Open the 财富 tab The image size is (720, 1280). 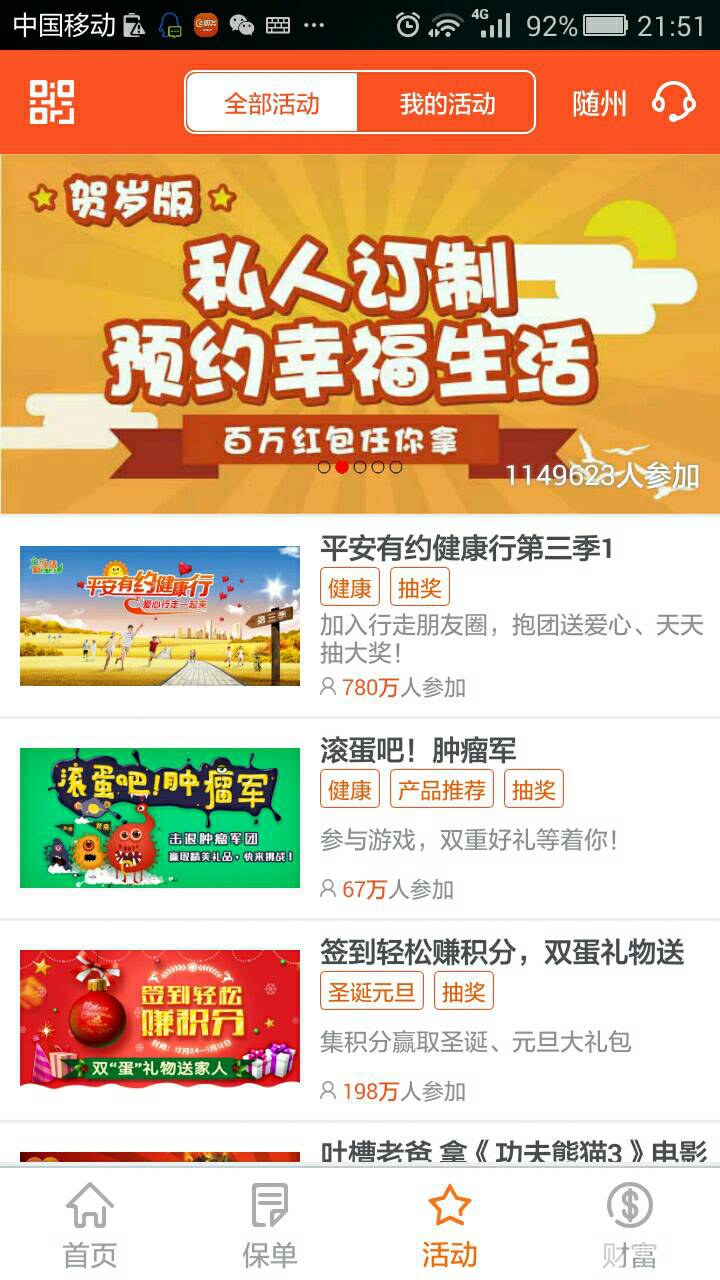pos(629,1225)
